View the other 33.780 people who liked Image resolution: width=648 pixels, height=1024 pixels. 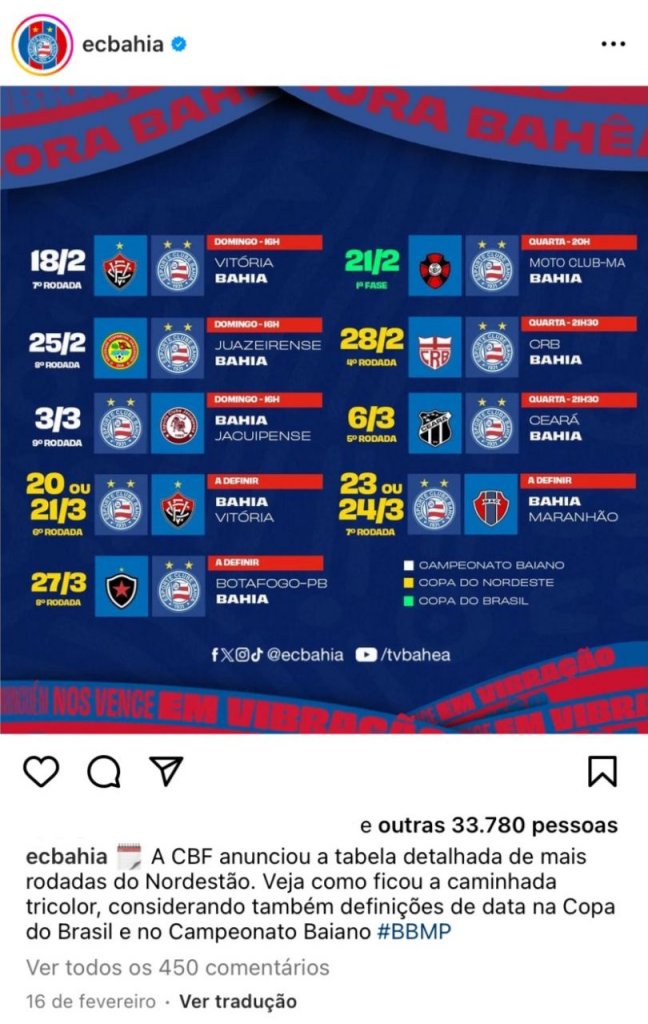click(496, 826)
